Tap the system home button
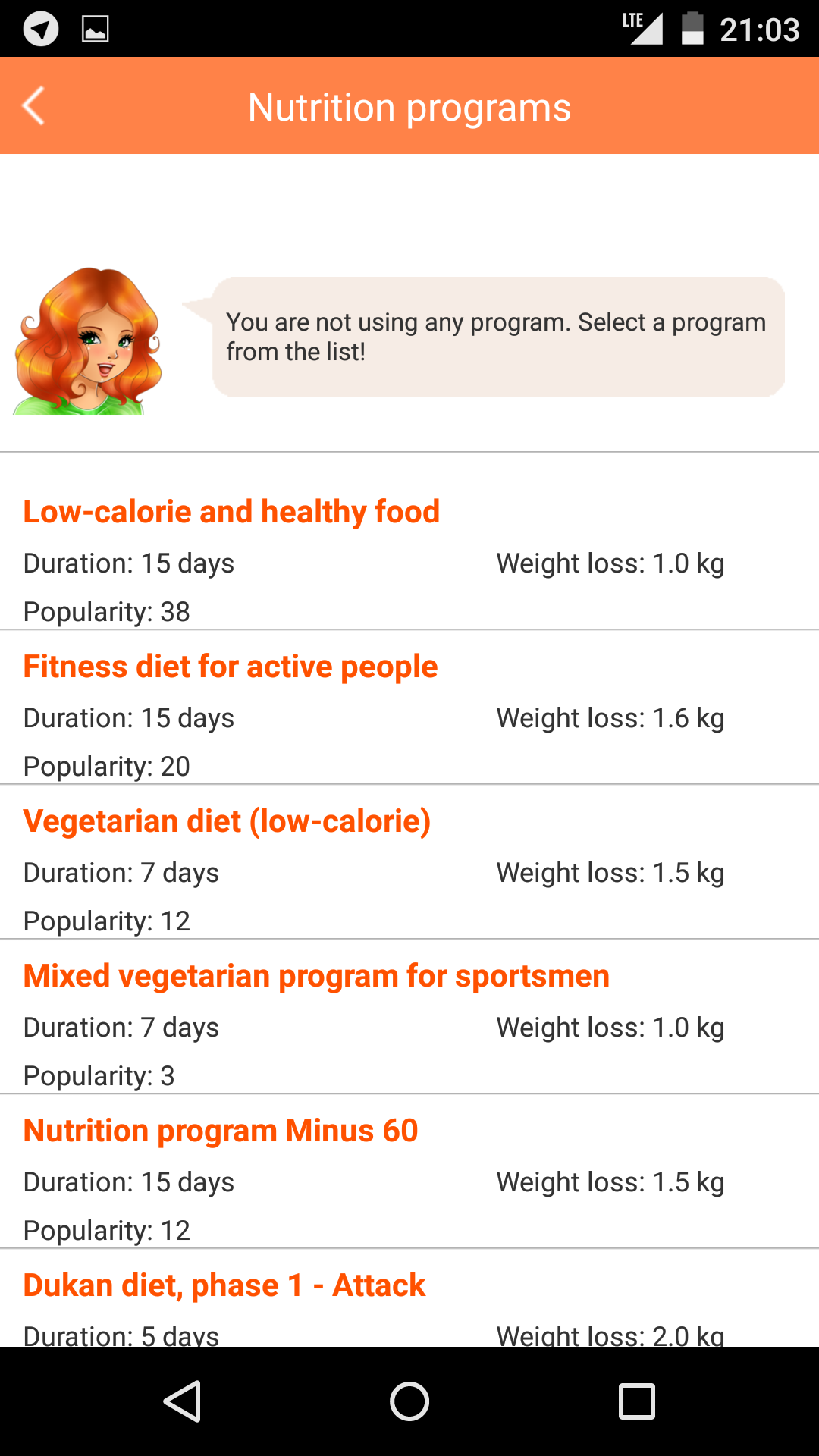The width and height of the screenshot is (819, 1456). pos(409,1401)
